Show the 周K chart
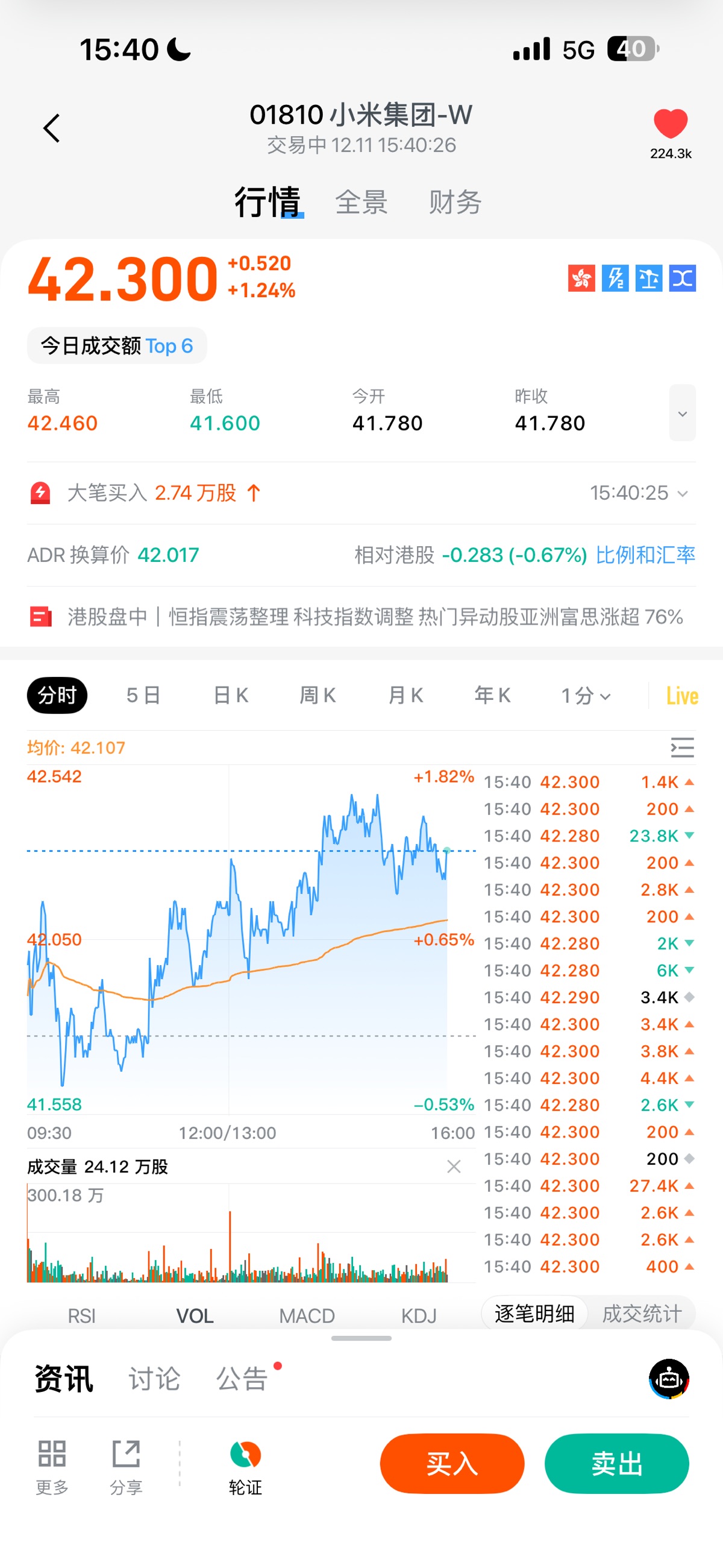The width and height of the screenshot is (723, 1568). coord(318,695)
